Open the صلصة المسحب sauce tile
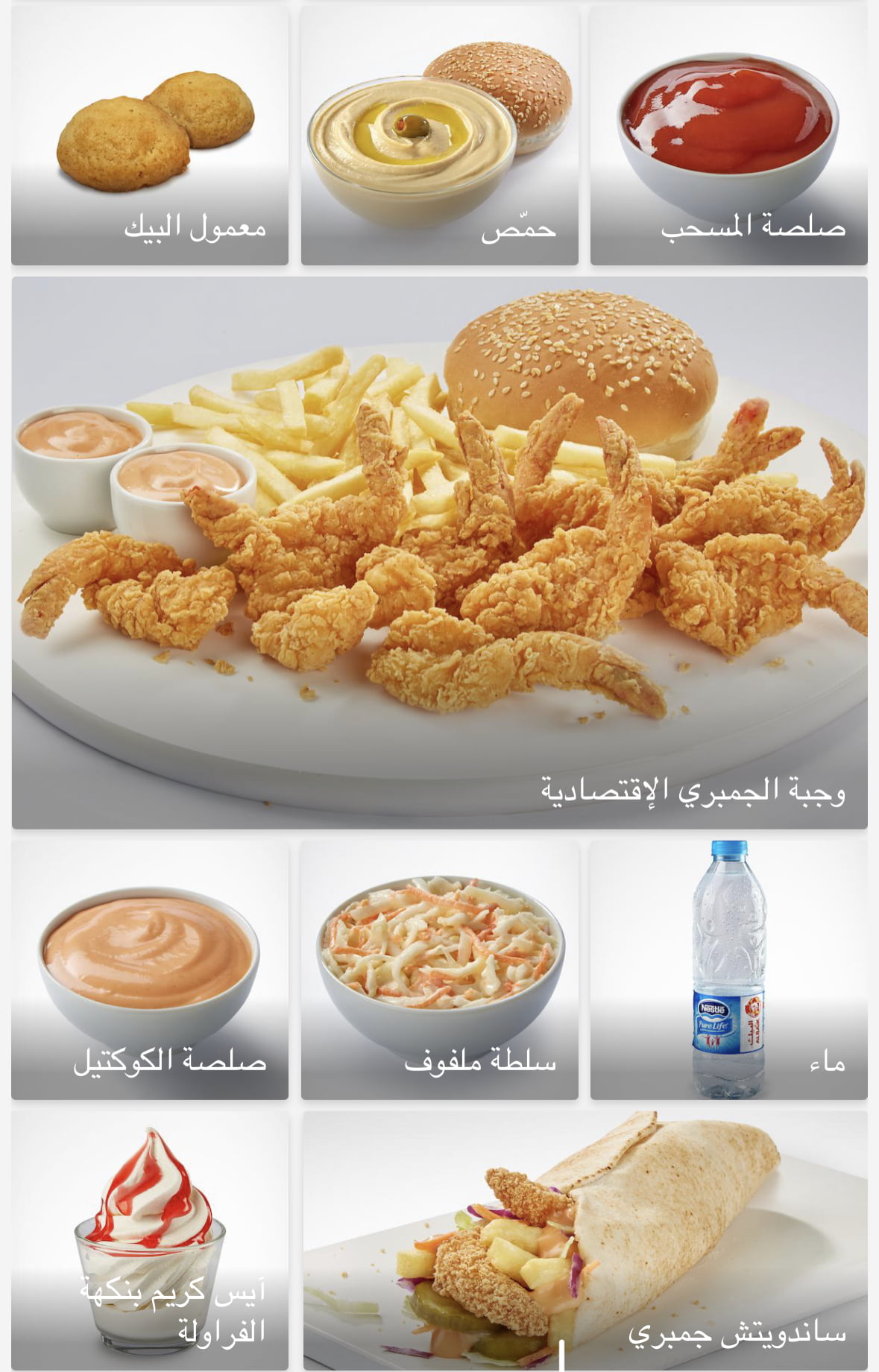This screenshot has height=1372, width=879. tap(728, 136)
